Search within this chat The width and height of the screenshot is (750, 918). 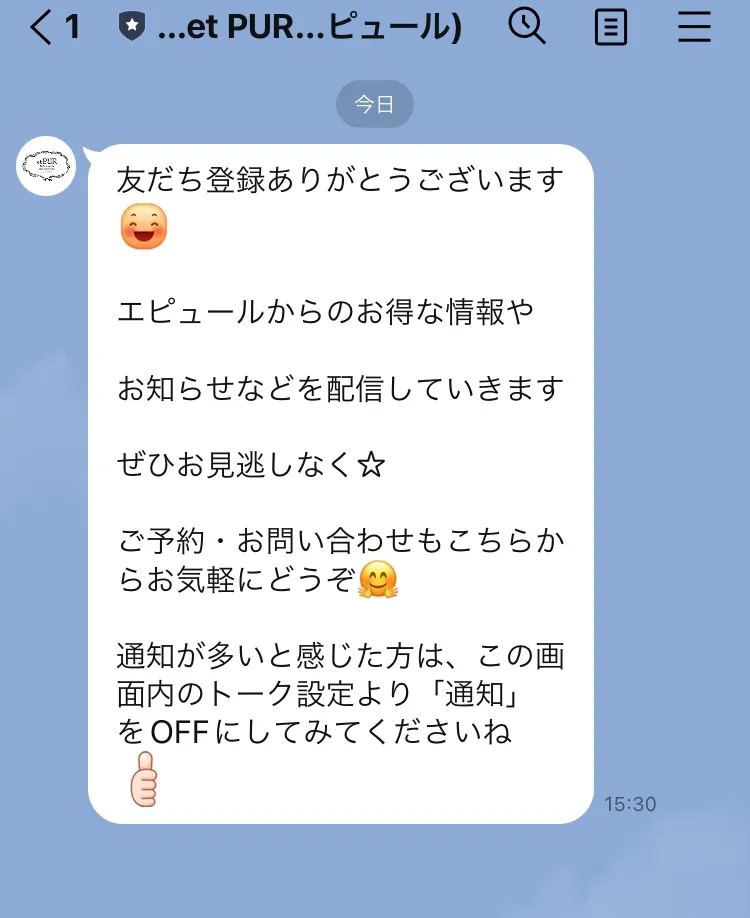[526, 26]
